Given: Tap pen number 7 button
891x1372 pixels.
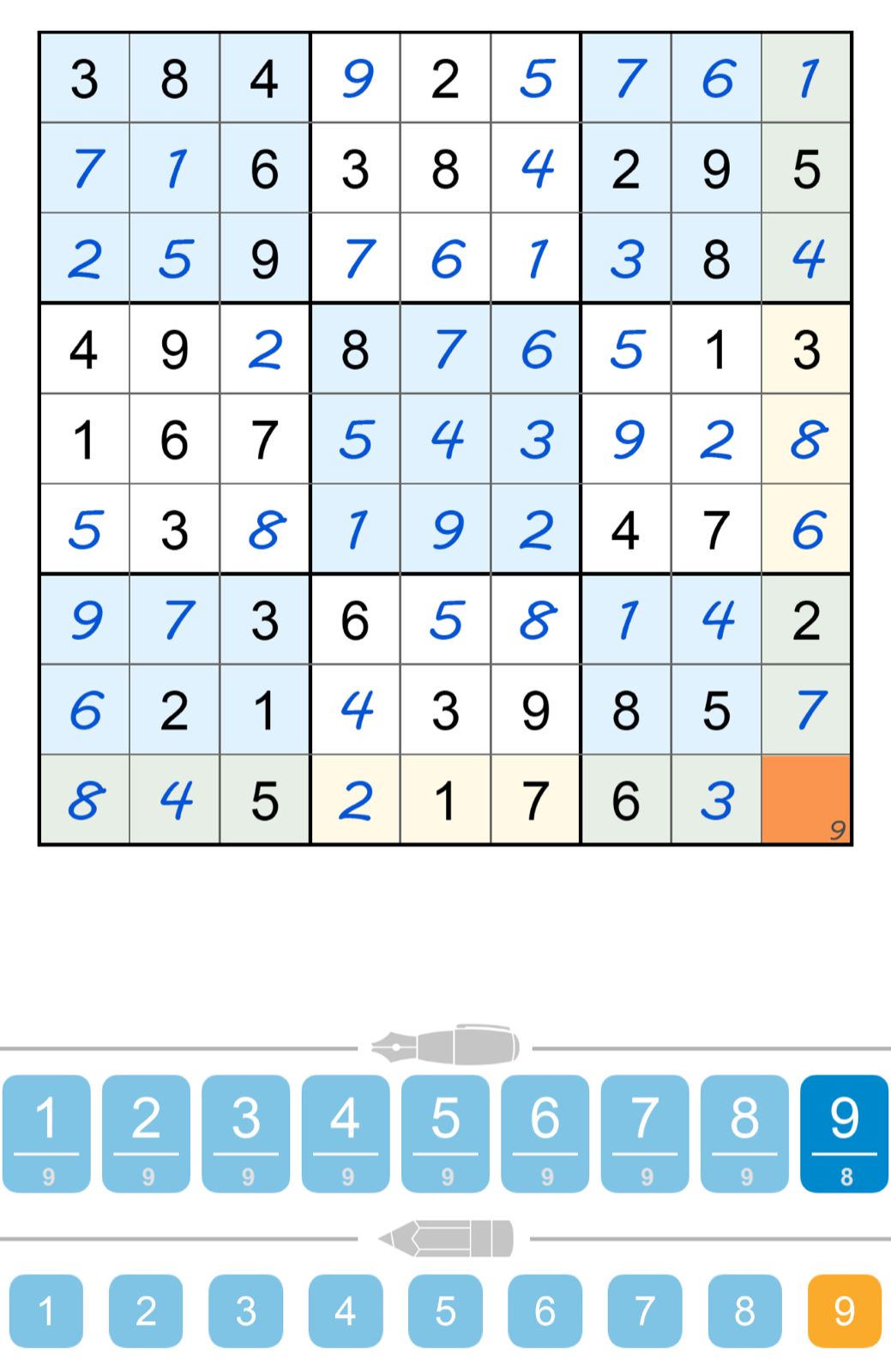Looking at the screenshot, I should click(645, 1133).
